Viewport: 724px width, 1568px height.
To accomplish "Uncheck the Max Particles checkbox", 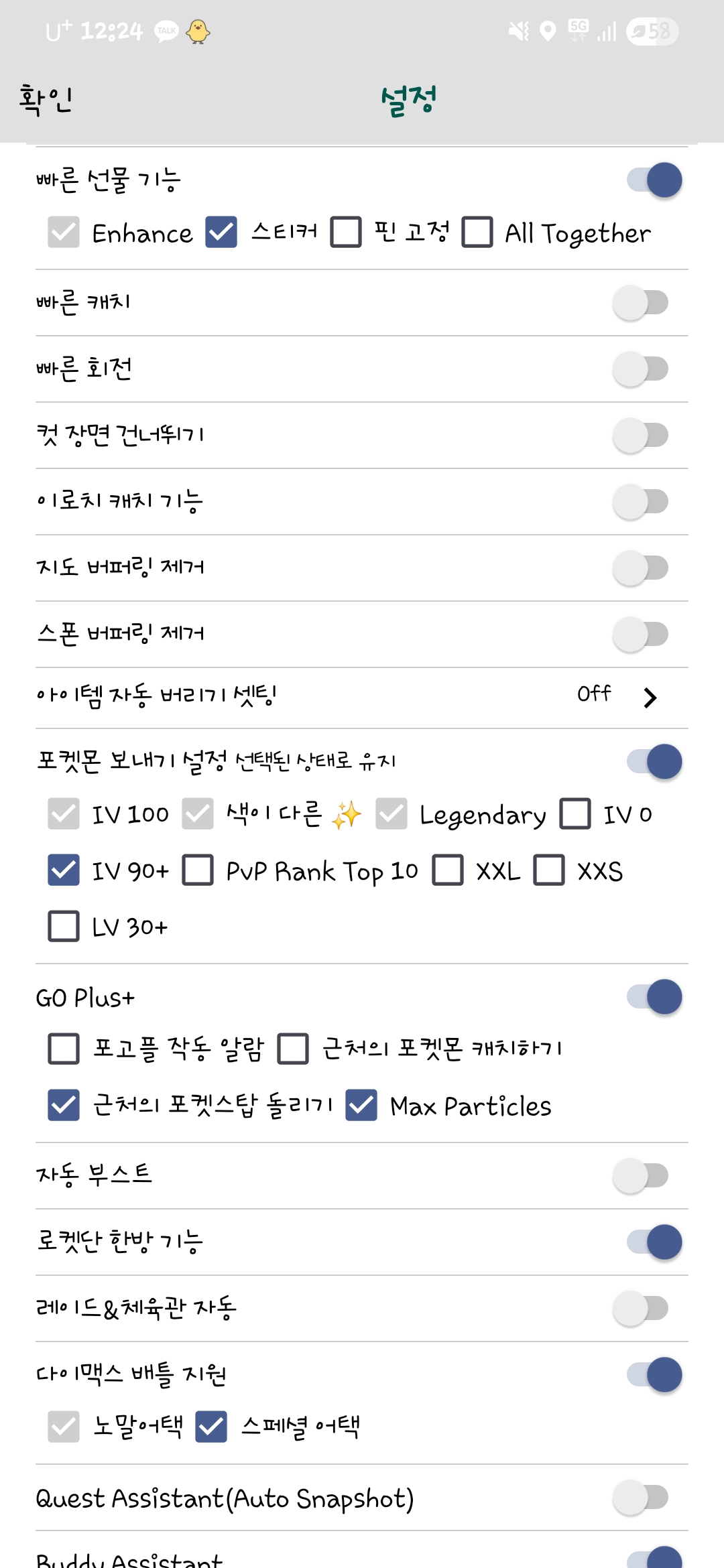I will [x=361, y=1106].
